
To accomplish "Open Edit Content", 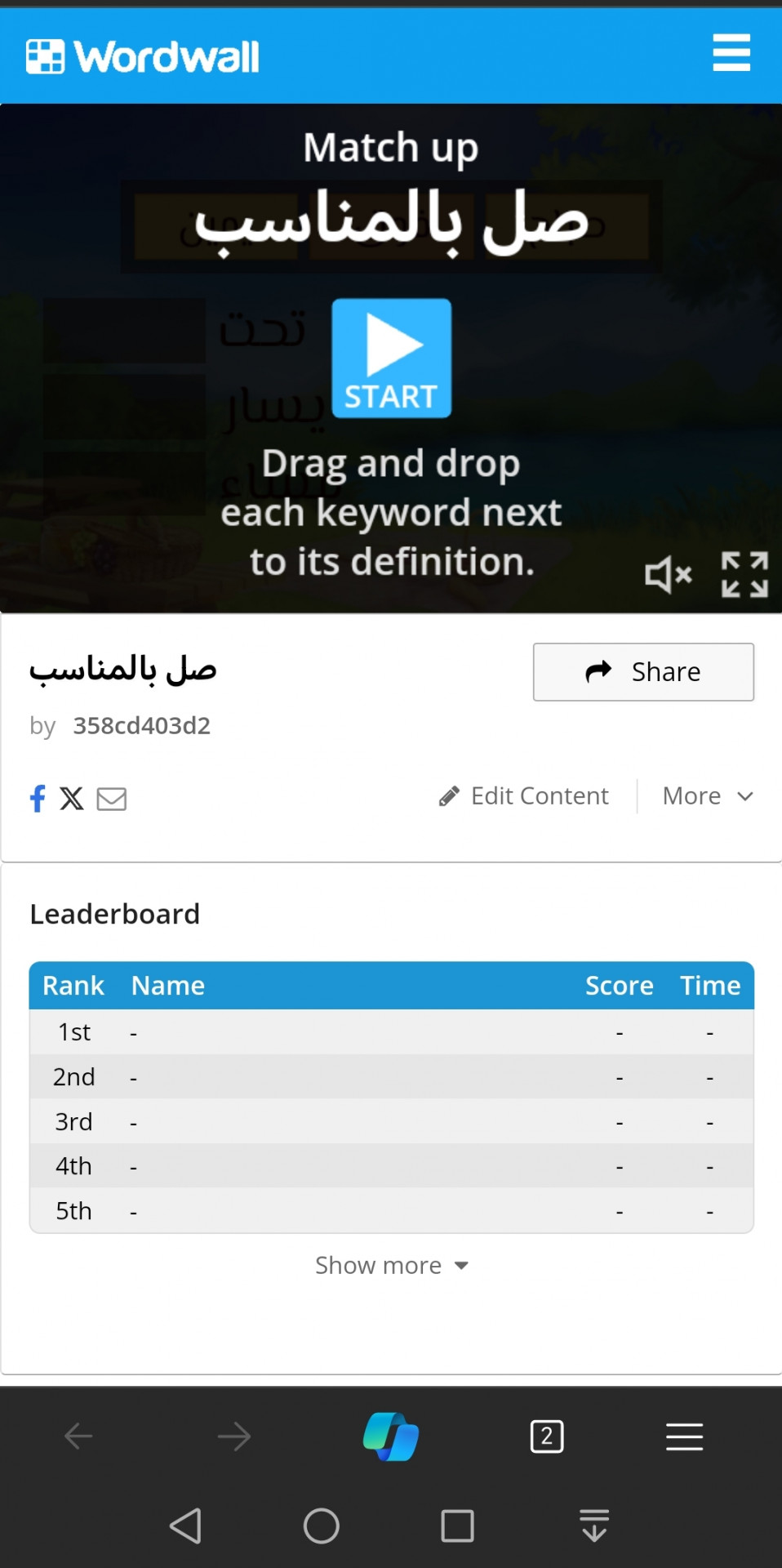I will [524, 796].
